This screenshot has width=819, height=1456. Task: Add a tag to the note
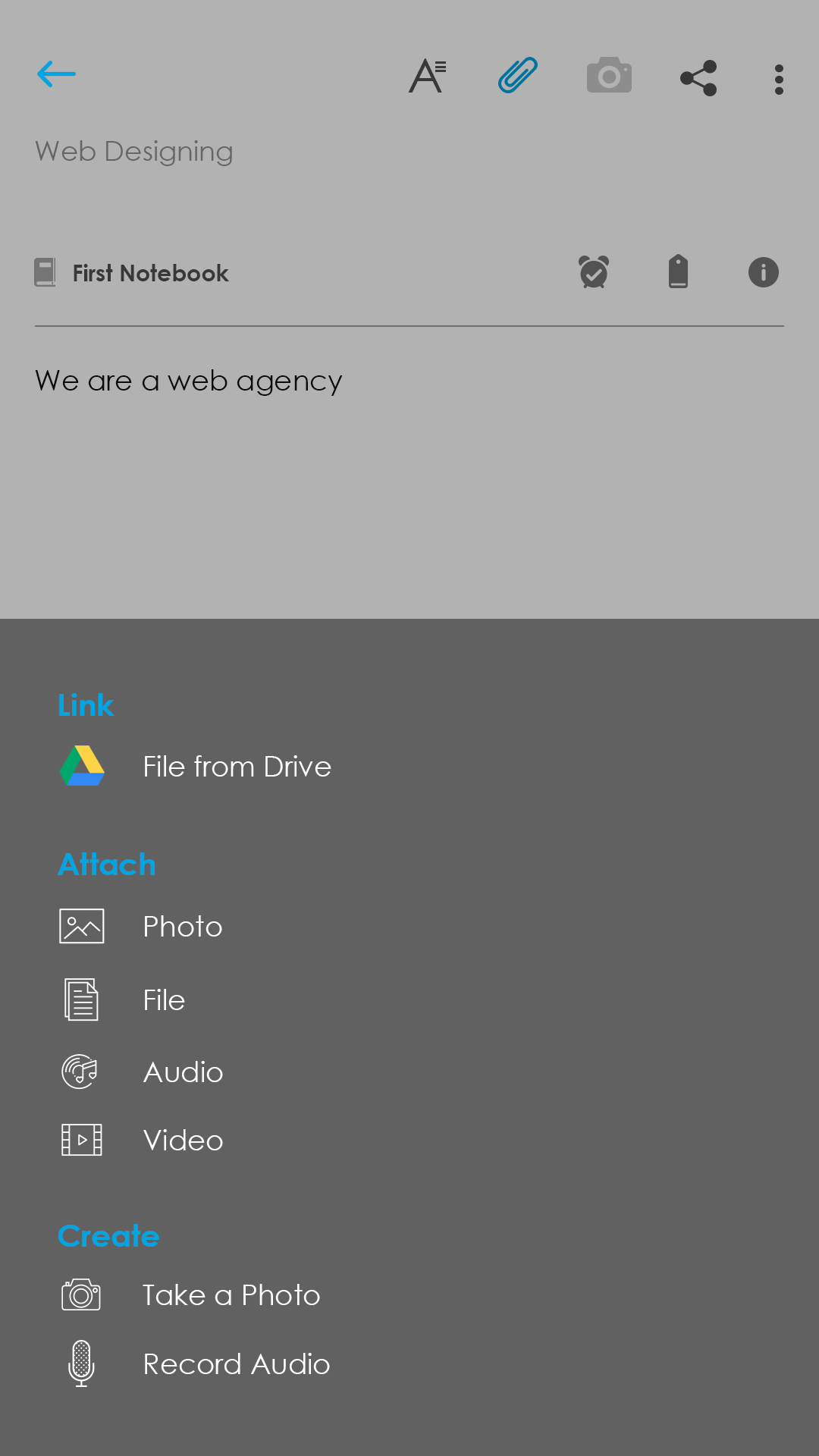click(x=678, y=271)
